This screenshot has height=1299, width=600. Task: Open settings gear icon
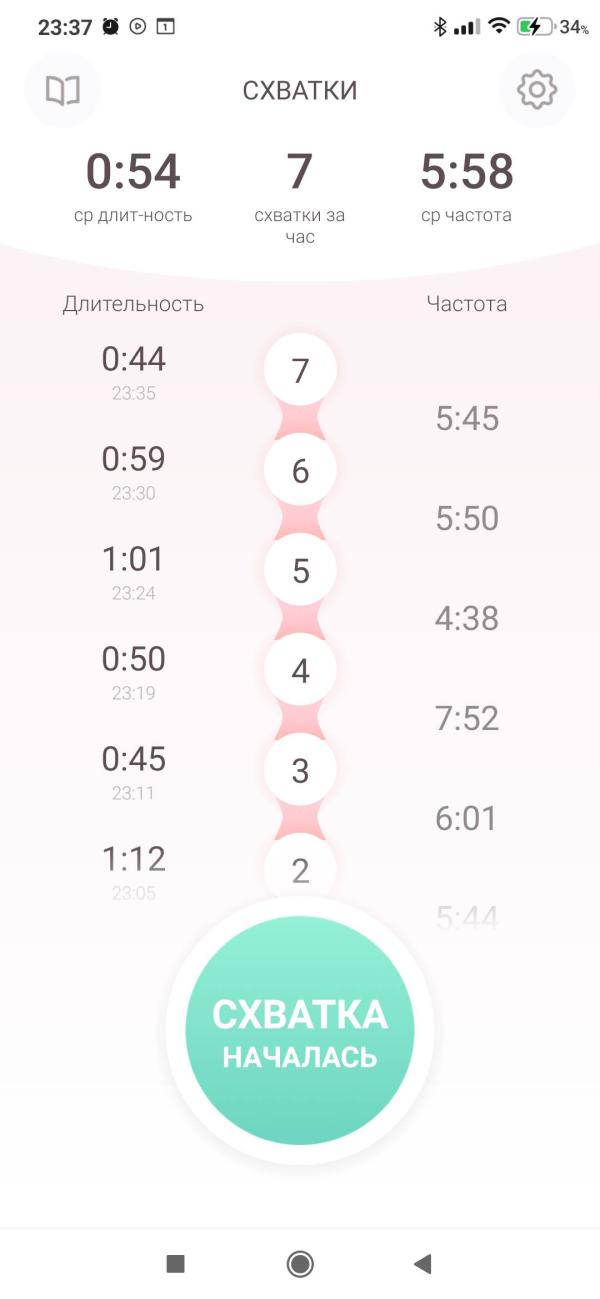537,90
